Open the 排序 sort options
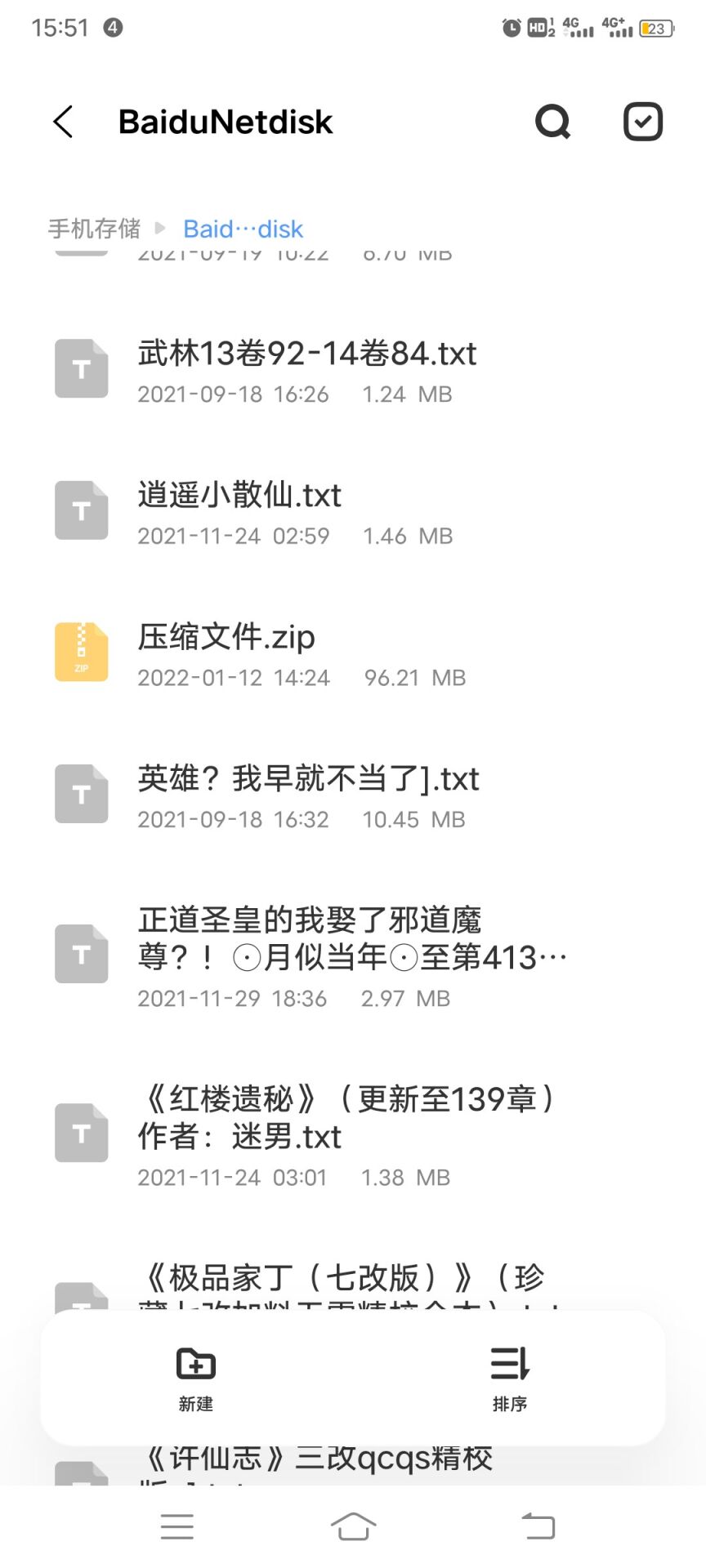The height and width of the screenshot is (1568, 706). [510, 1378]
